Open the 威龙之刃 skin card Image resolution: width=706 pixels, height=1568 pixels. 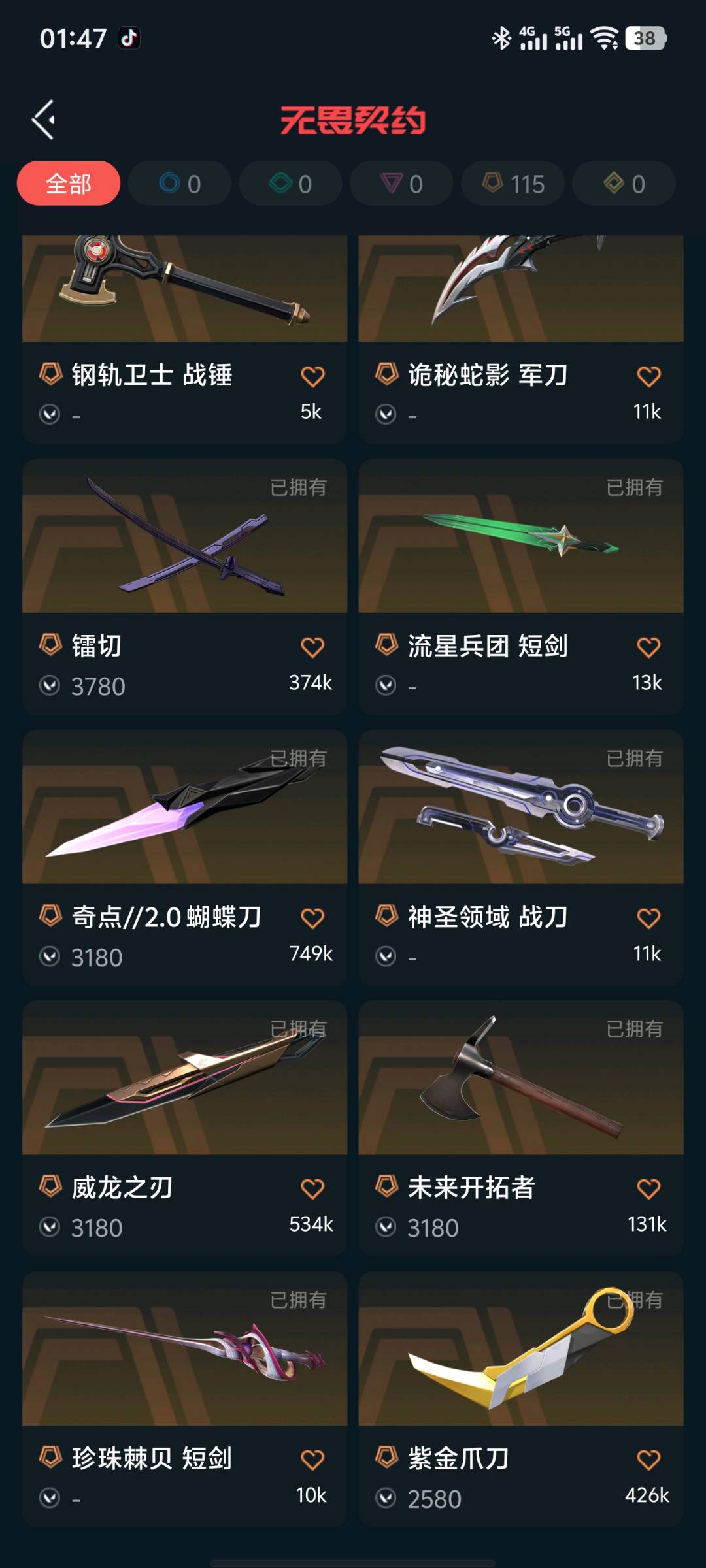coord(185,1128)
